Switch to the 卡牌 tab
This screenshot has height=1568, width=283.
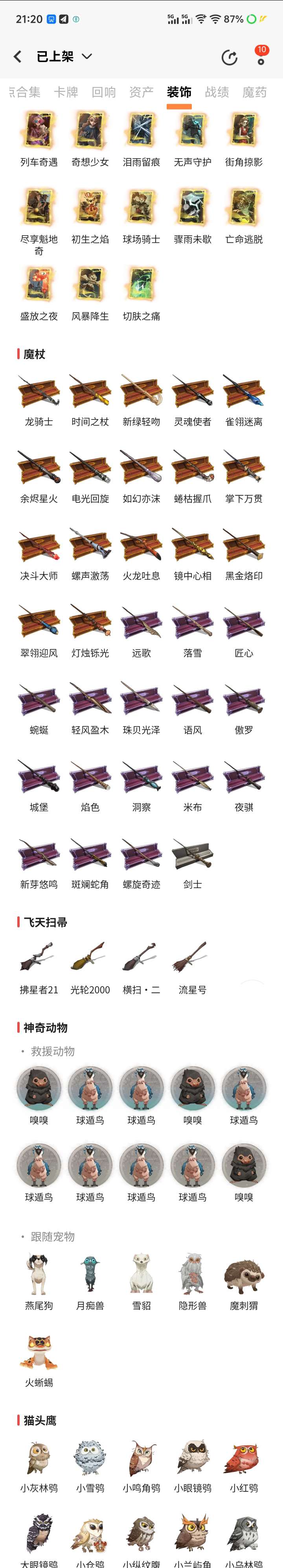tap(66, 93)
